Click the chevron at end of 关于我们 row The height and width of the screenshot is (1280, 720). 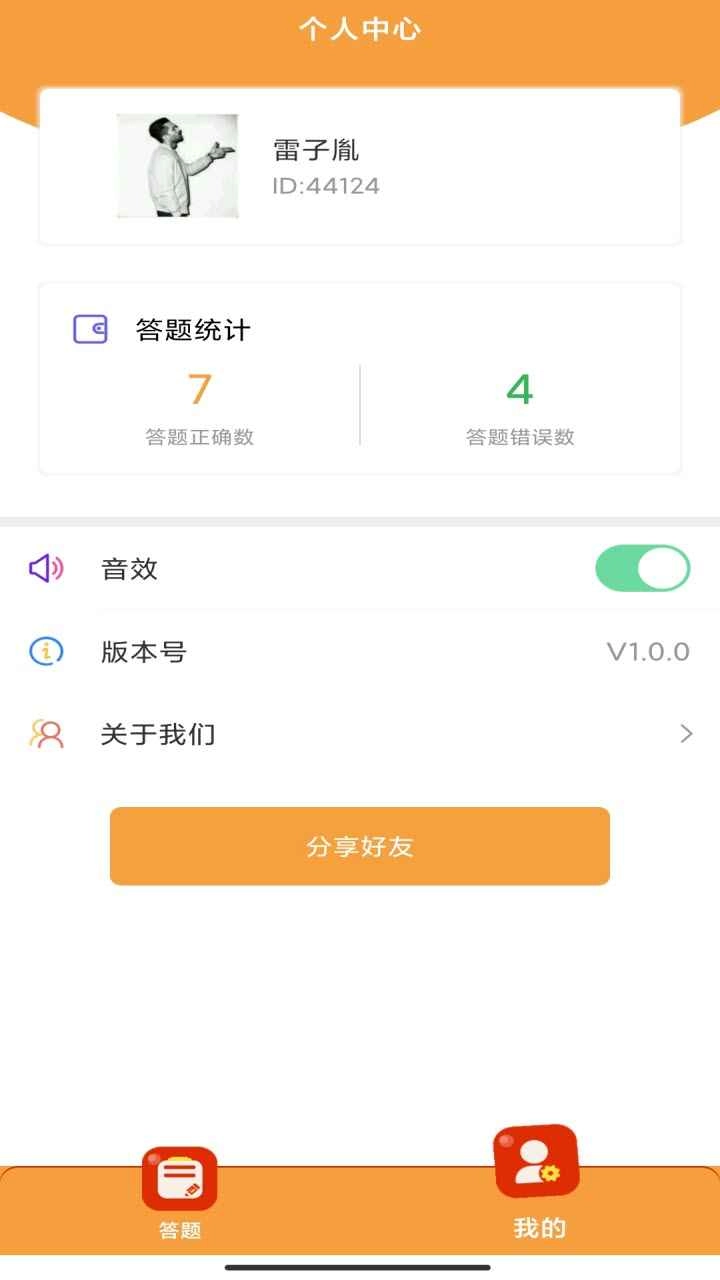pos(688,733)
